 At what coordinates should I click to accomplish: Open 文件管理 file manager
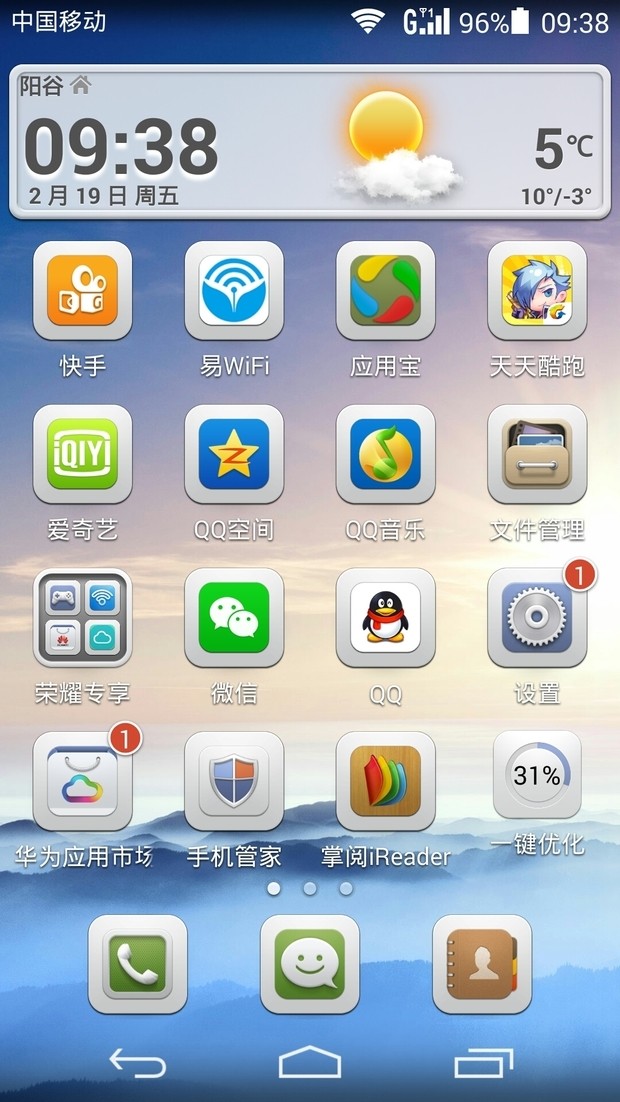(537, 454)
